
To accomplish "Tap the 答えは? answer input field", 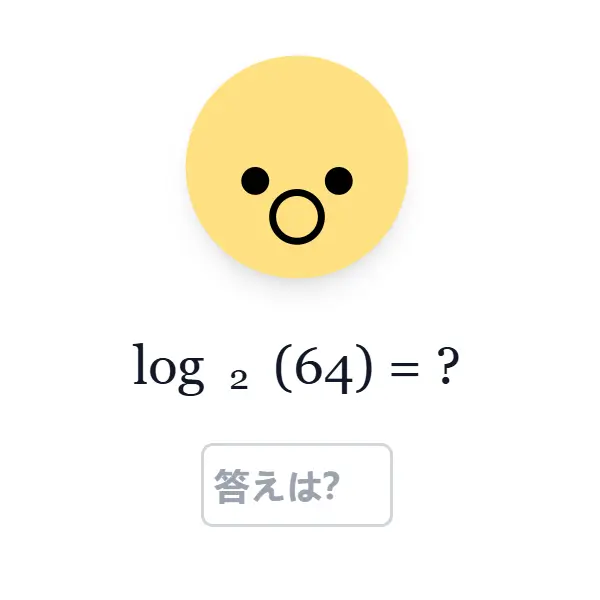I will tap(297, 485).
